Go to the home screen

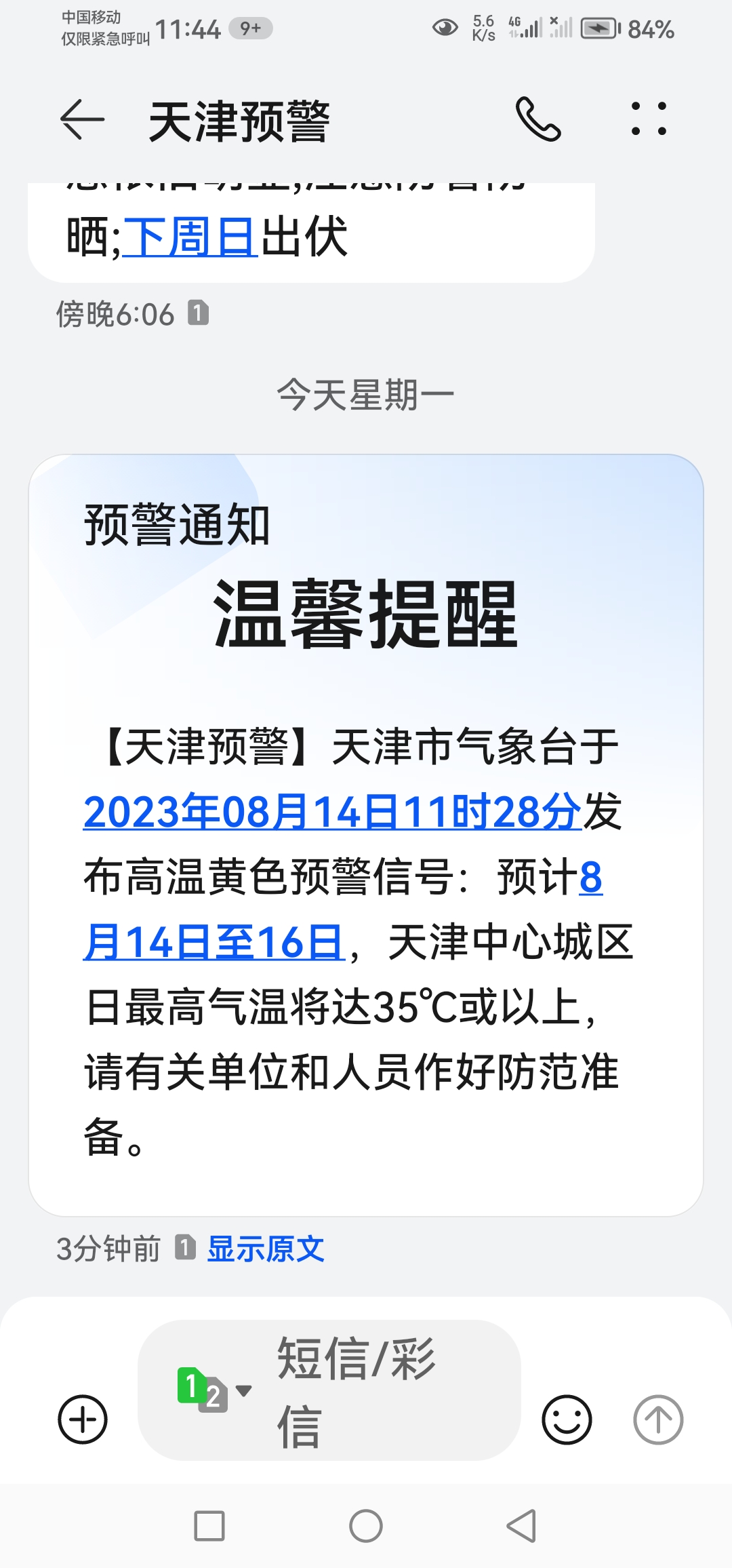click(366, 1527)
